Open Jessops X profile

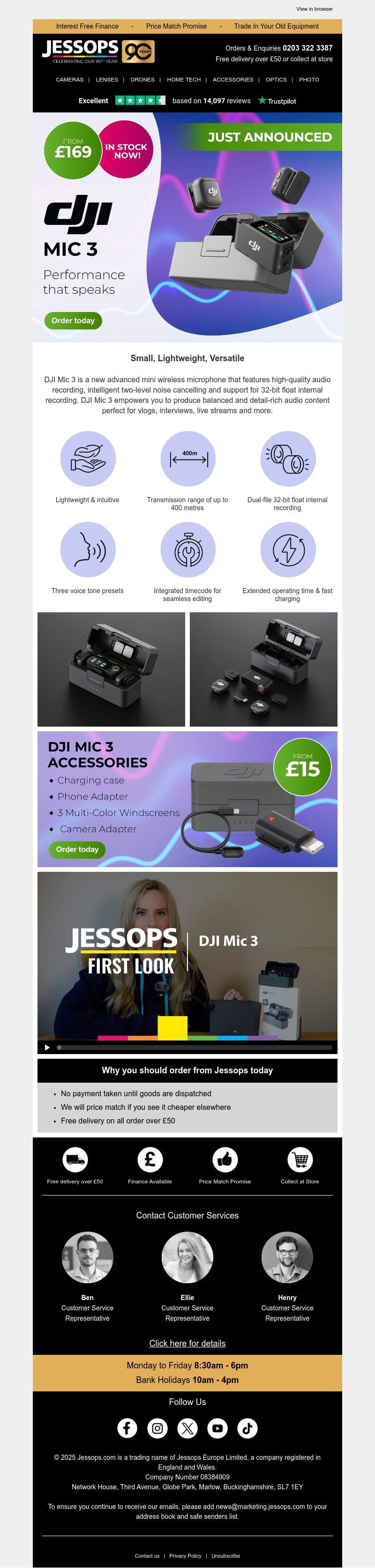(x=187, y=1428)
